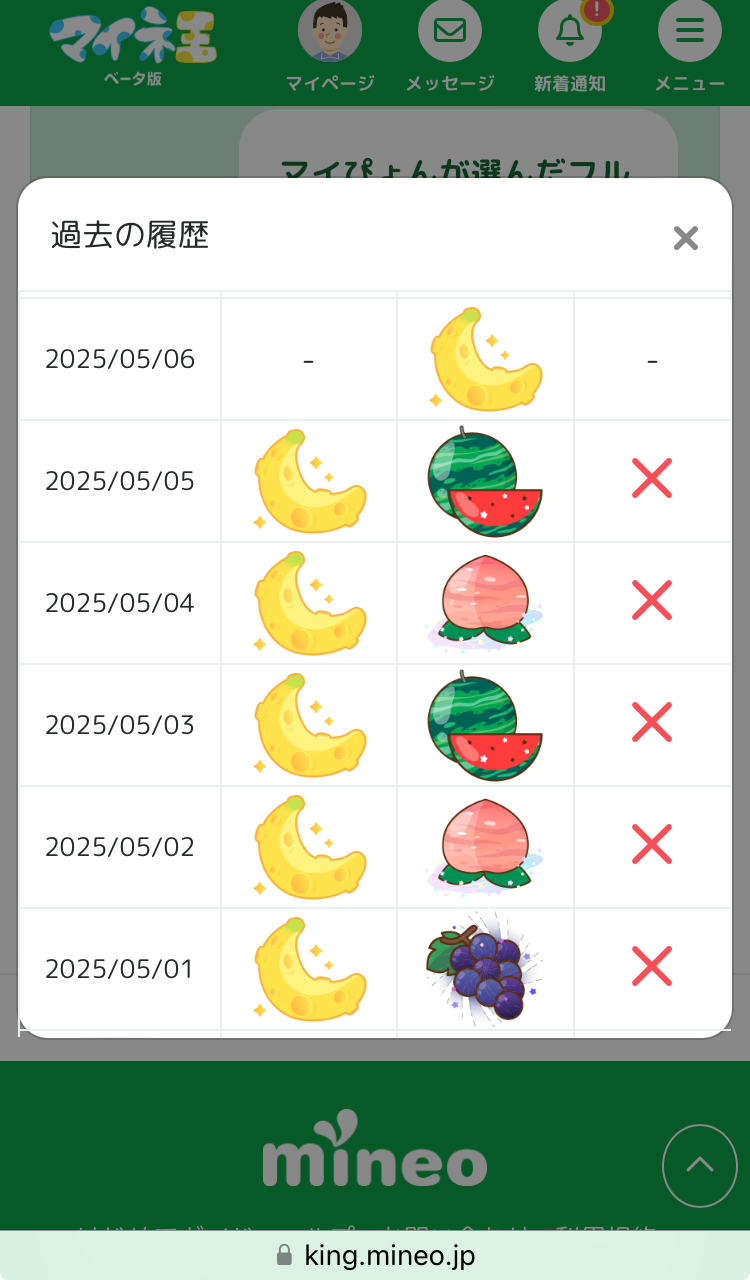The width and height of the screenshot is (750, 1280).
Task: Close the 過去の履歴 dialog
Action: pos(685,238)
